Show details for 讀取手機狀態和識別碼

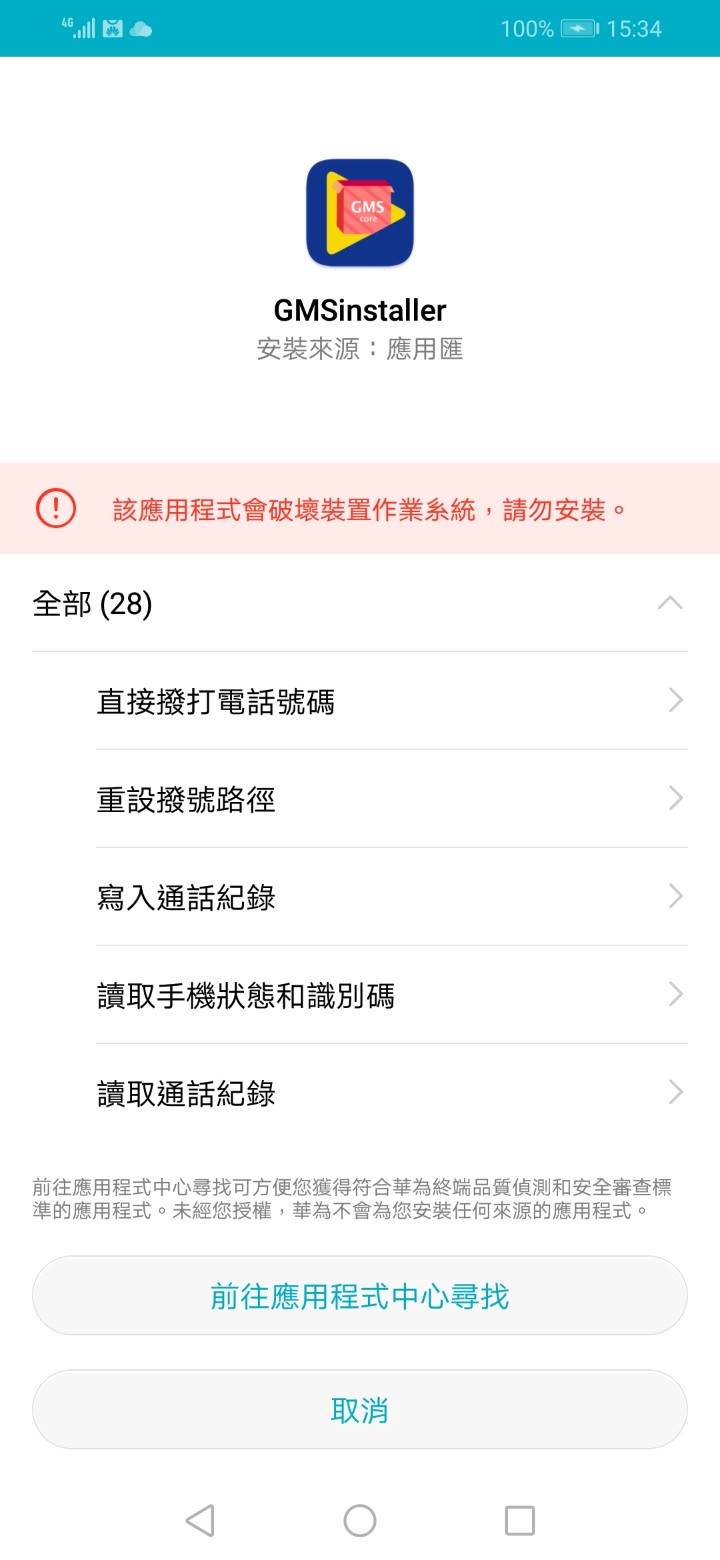[x=390, y=995]
